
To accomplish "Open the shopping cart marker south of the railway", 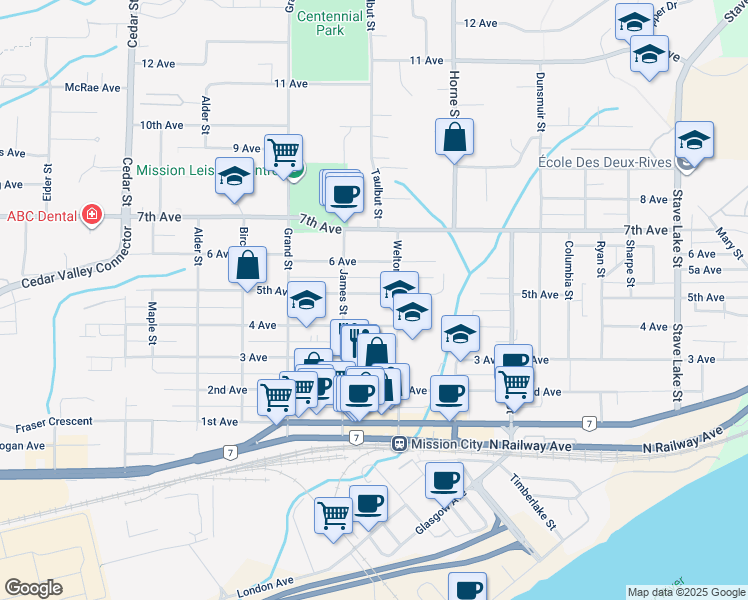I will click(x=334, y=516).
